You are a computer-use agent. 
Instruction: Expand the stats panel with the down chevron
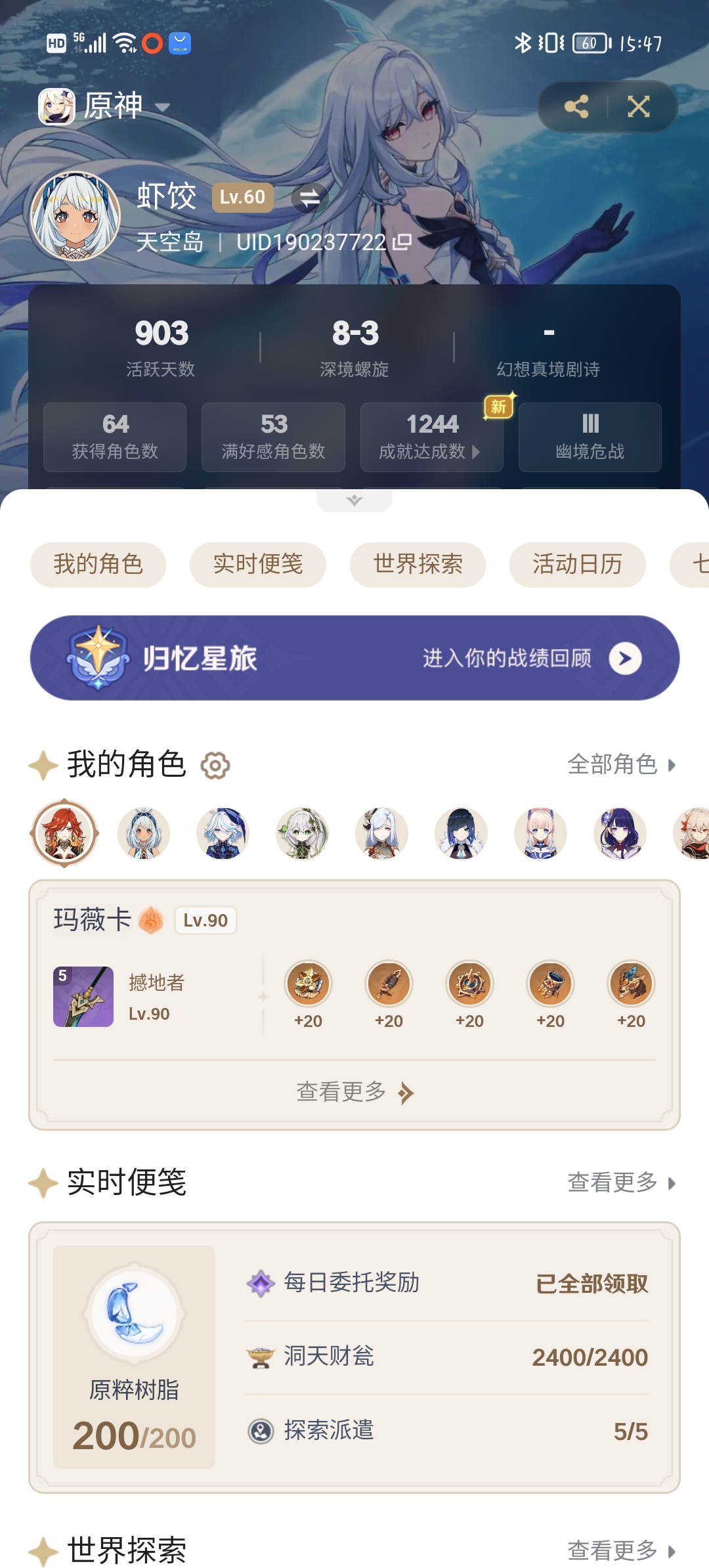[x=354, y=500]
